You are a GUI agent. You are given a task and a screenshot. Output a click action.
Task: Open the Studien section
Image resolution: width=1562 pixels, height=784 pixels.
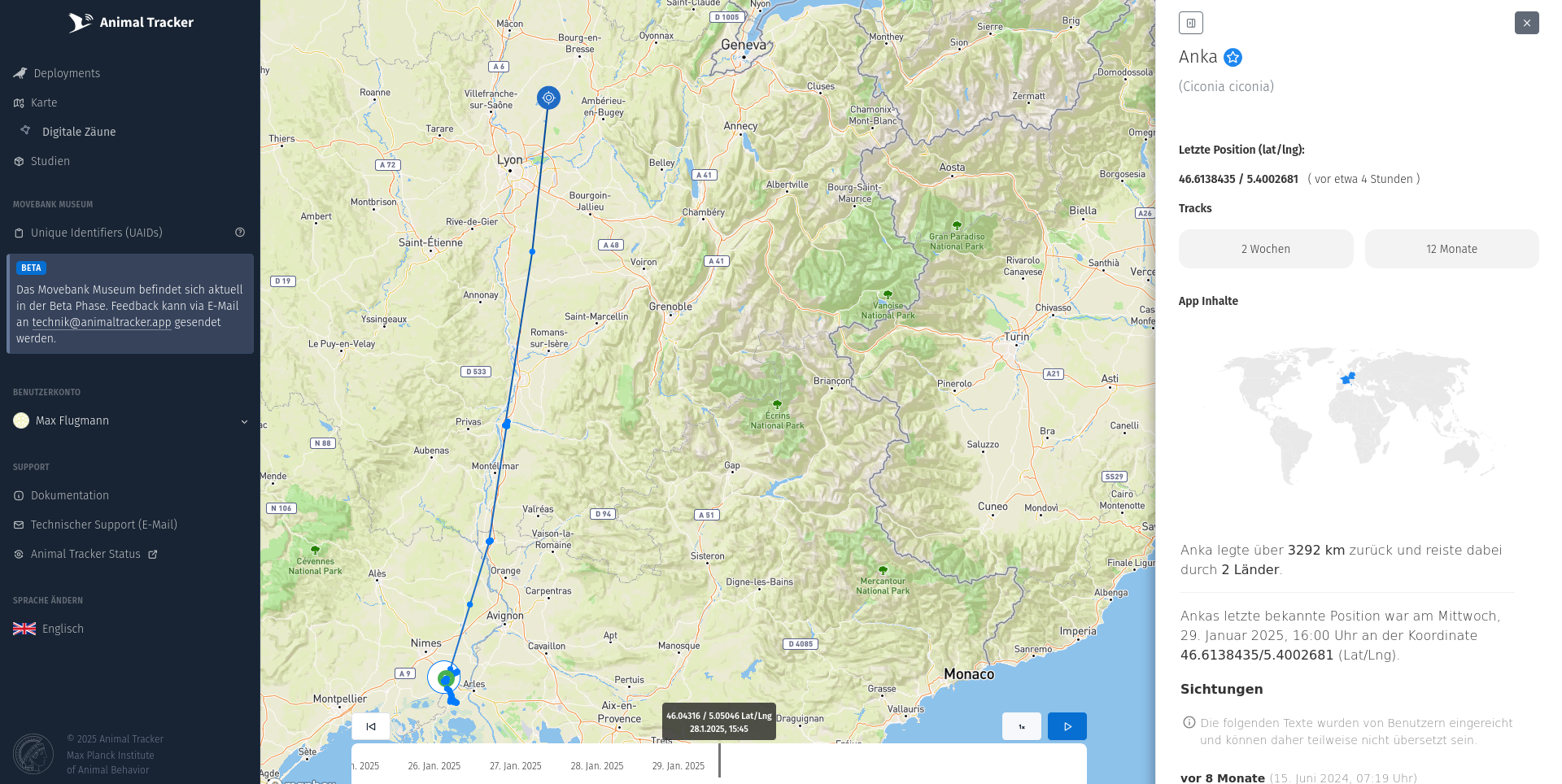50,161
